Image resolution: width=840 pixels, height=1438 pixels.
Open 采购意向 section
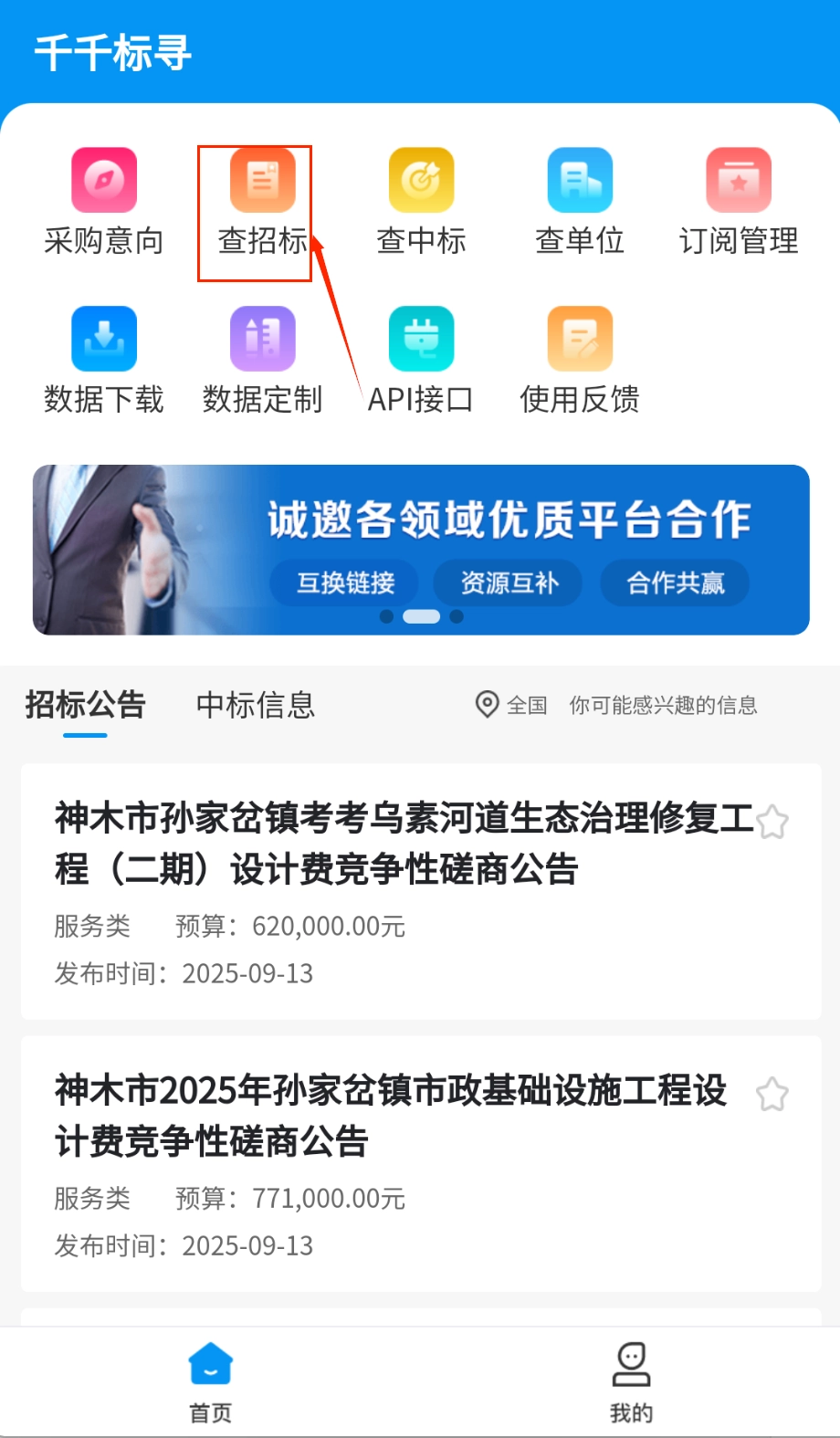[104, 203]
